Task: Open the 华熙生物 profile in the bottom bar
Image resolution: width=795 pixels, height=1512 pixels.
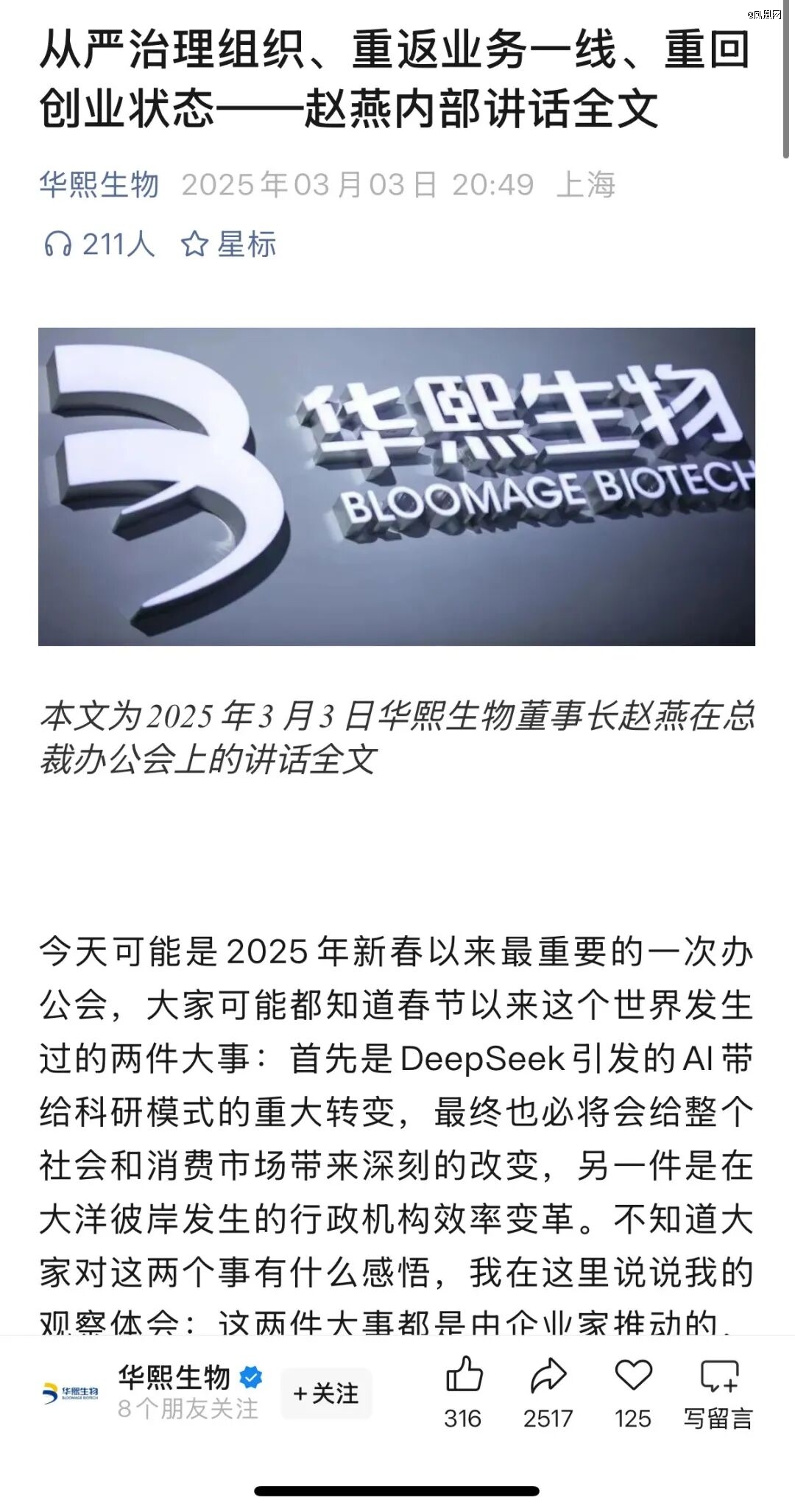Action: [174, 1376]
